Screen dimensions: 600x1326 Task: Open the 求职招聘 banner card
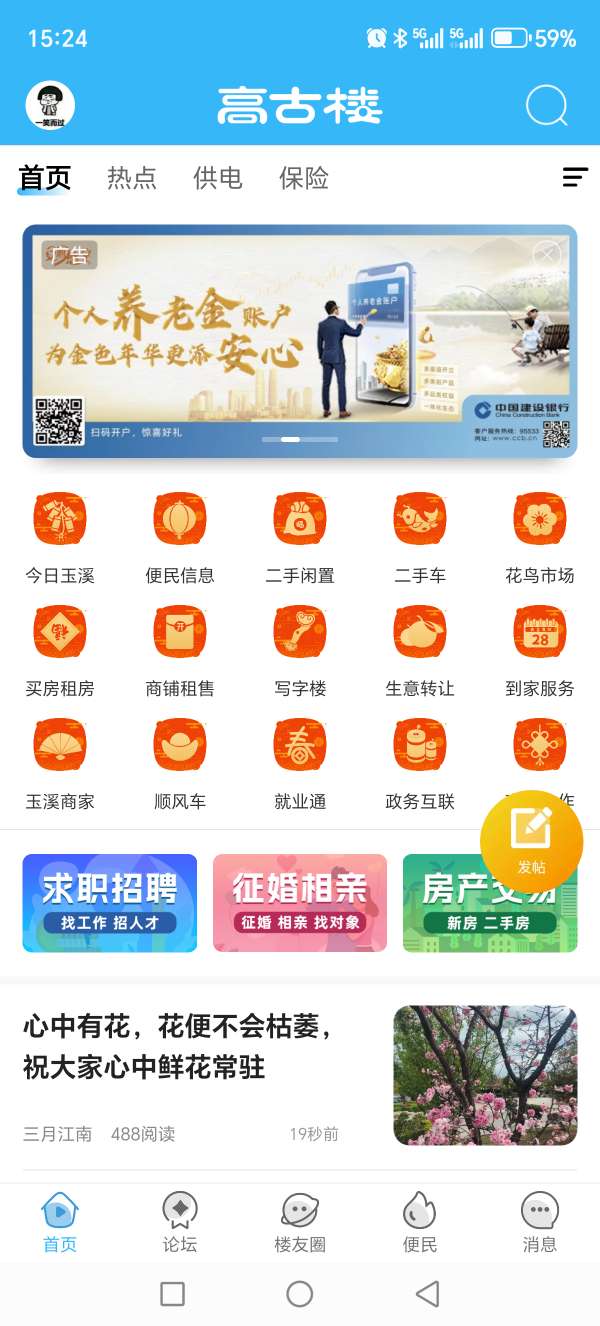coord(110,902)
